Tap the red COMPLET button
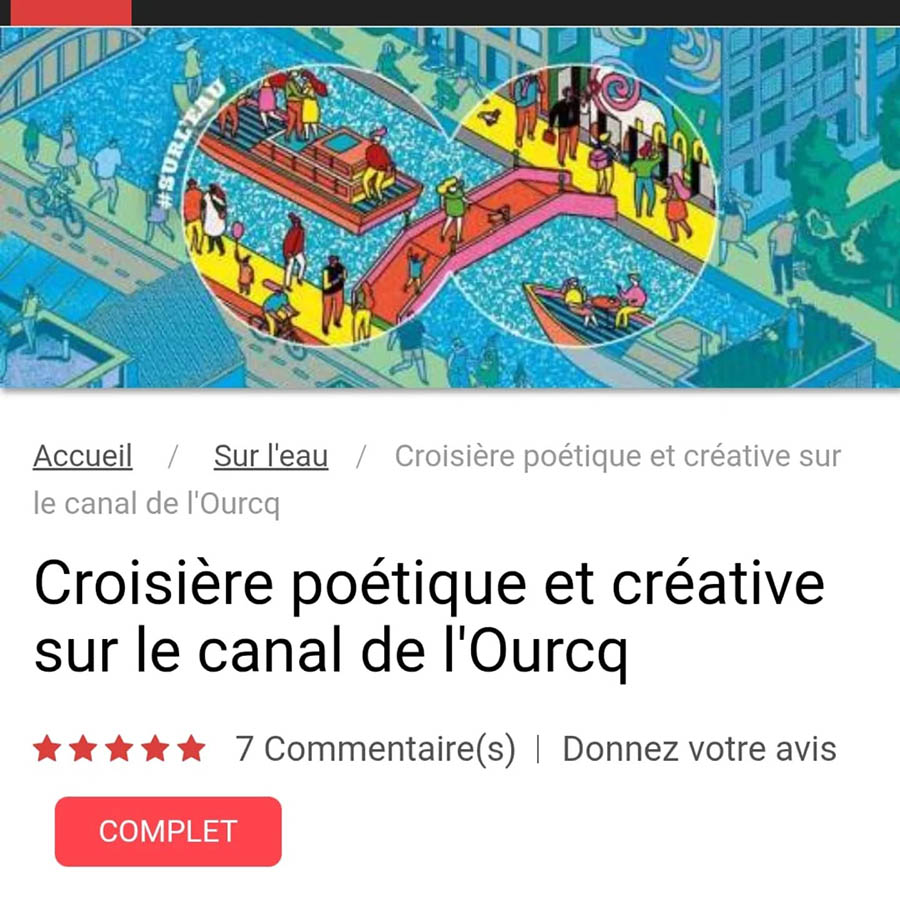The width and height of the screenshot is (900, 900). 168,831
